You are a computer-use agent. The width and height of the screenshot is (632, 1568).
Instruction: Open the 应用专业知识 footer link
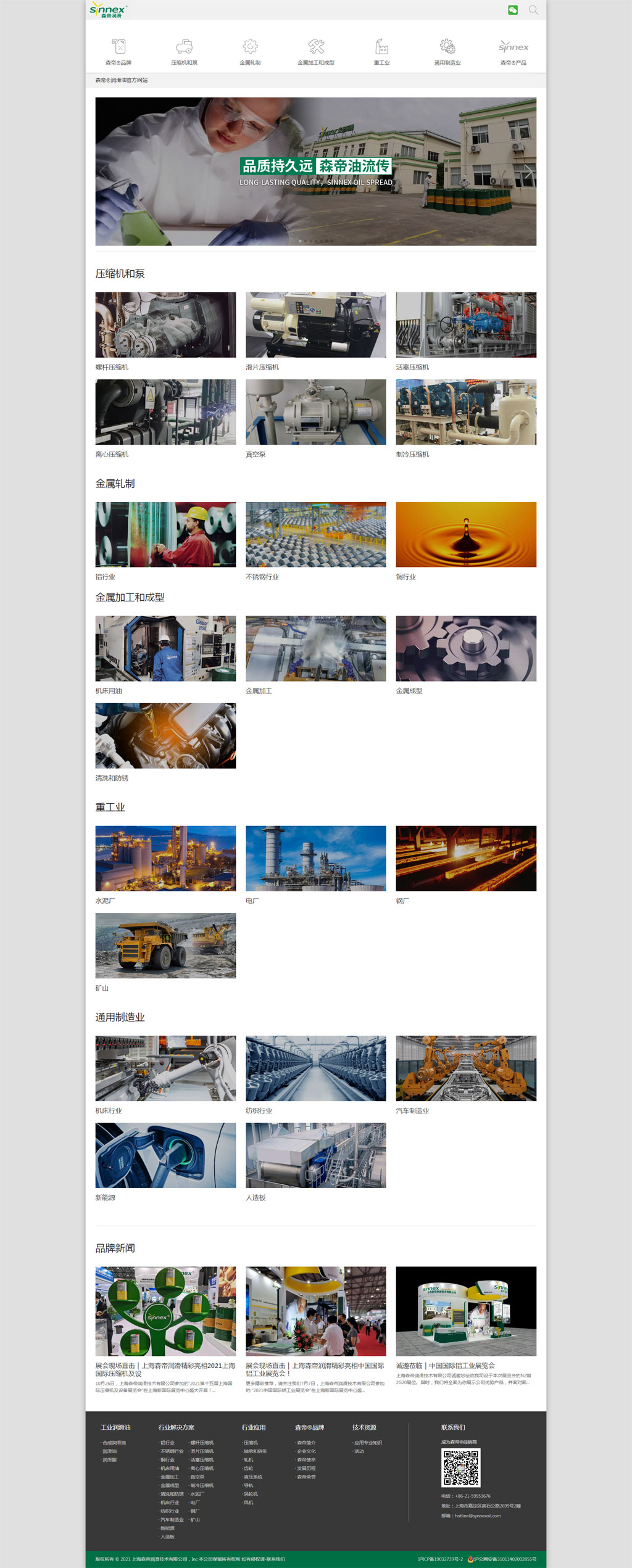[368, 1443]
